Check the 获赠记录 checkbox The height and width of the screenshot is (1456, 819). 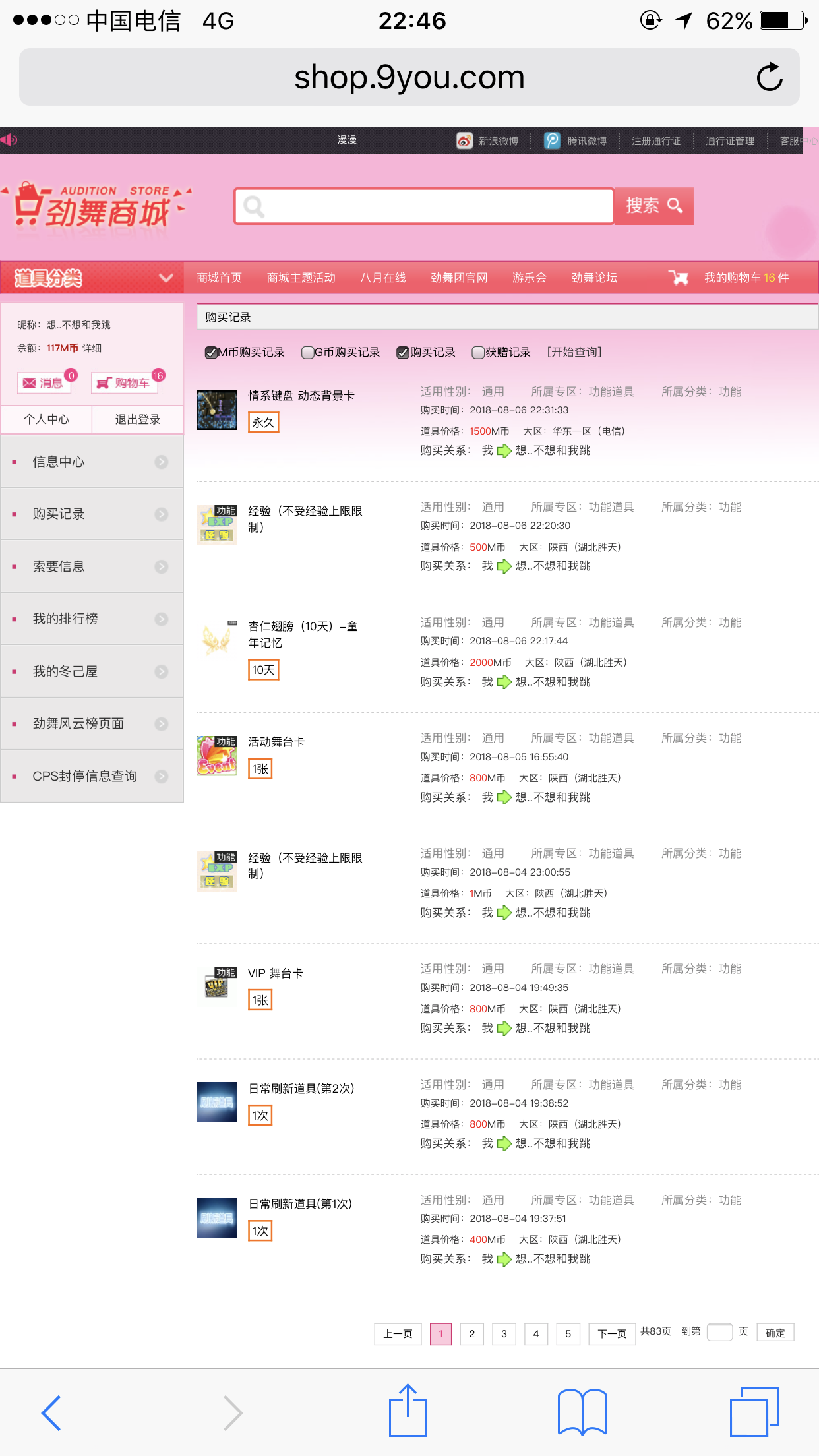point(478,353)
